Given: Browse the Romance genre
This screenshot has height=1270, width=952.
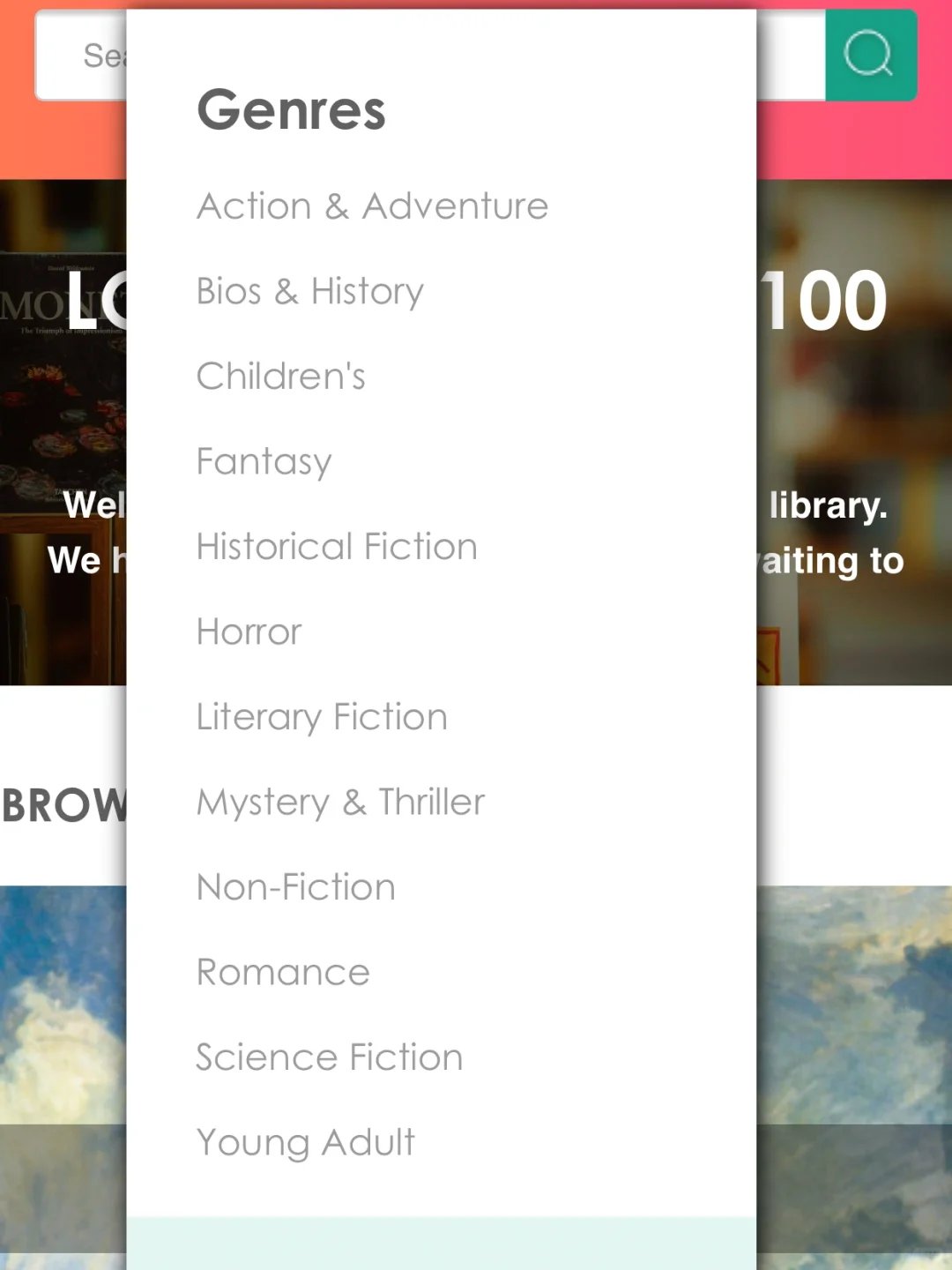Looking at the screenshot, I should [x=283, y=973].
